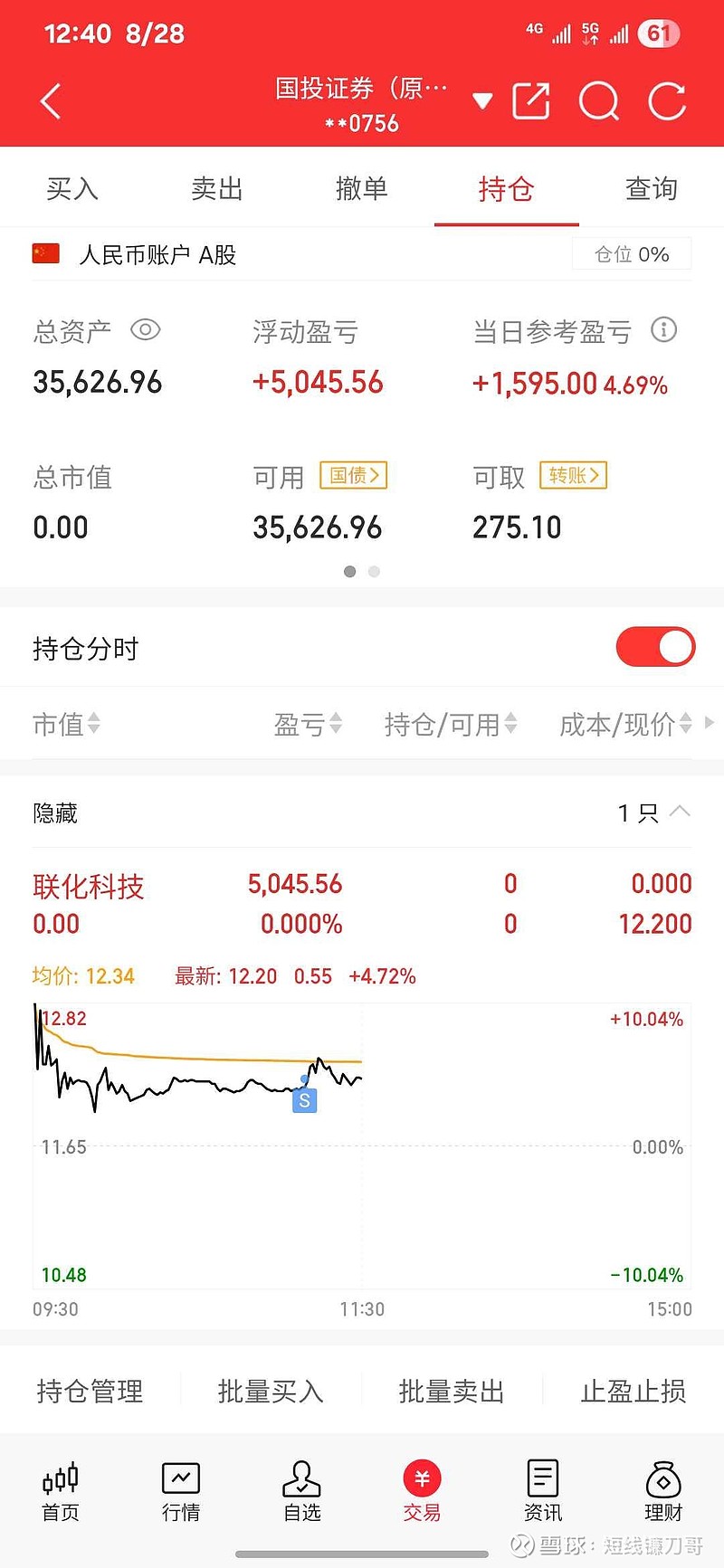724x1568 pixels.
Task: Switch to the 买入 tab
Action: (x=72, y=189)
